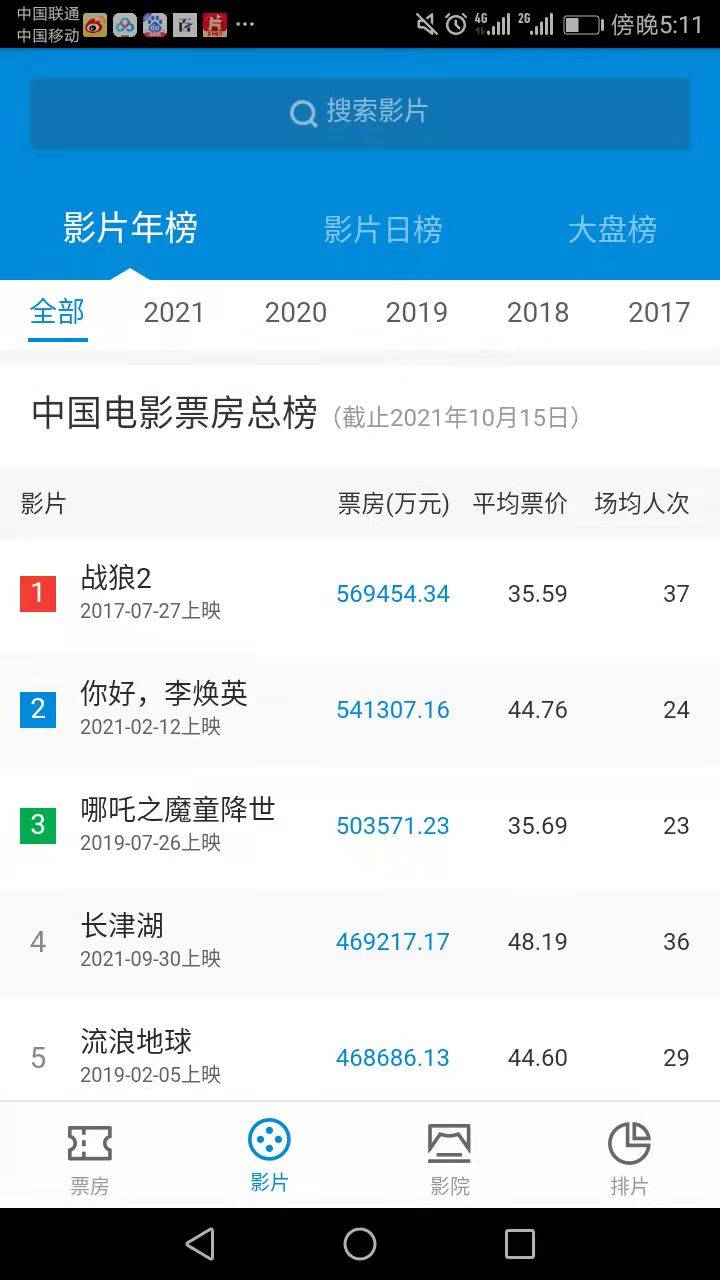Open the 哪吒之魔童降世 movie row

click(x=360, y=826)
